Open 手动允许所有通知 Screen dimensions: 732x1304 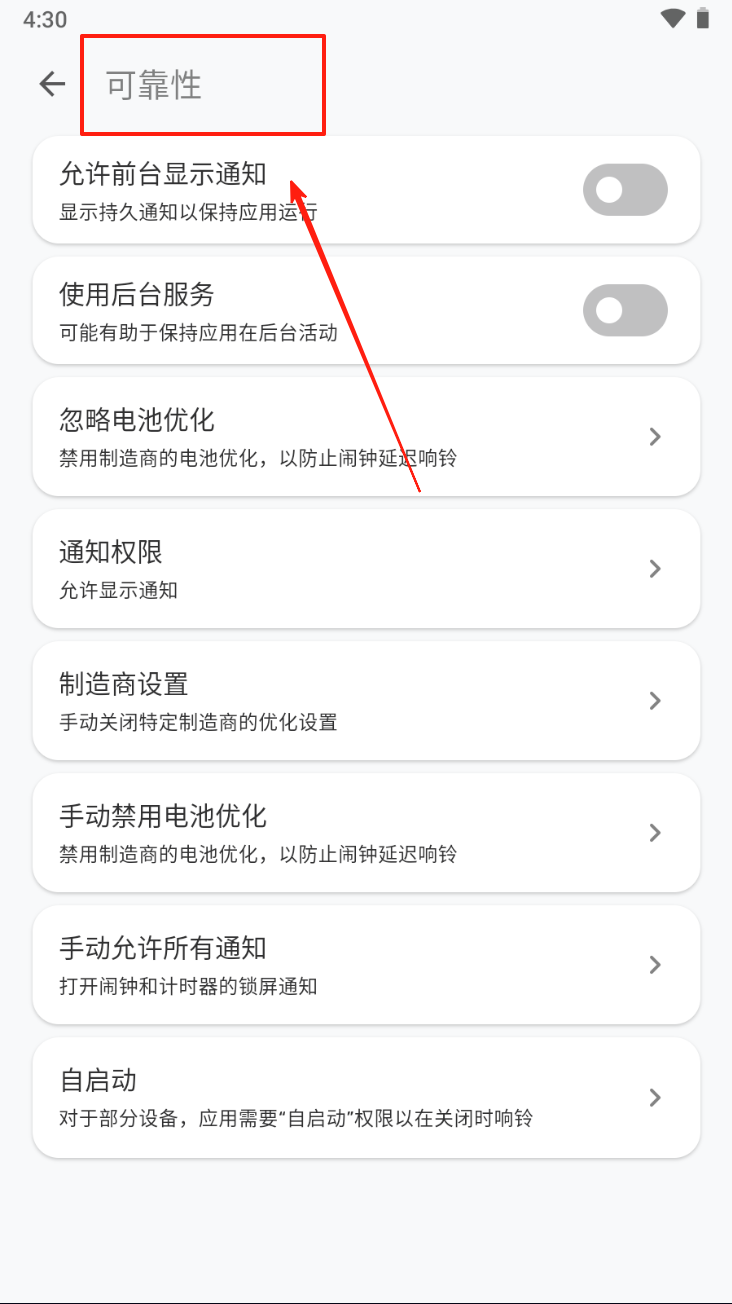[366, 964]
